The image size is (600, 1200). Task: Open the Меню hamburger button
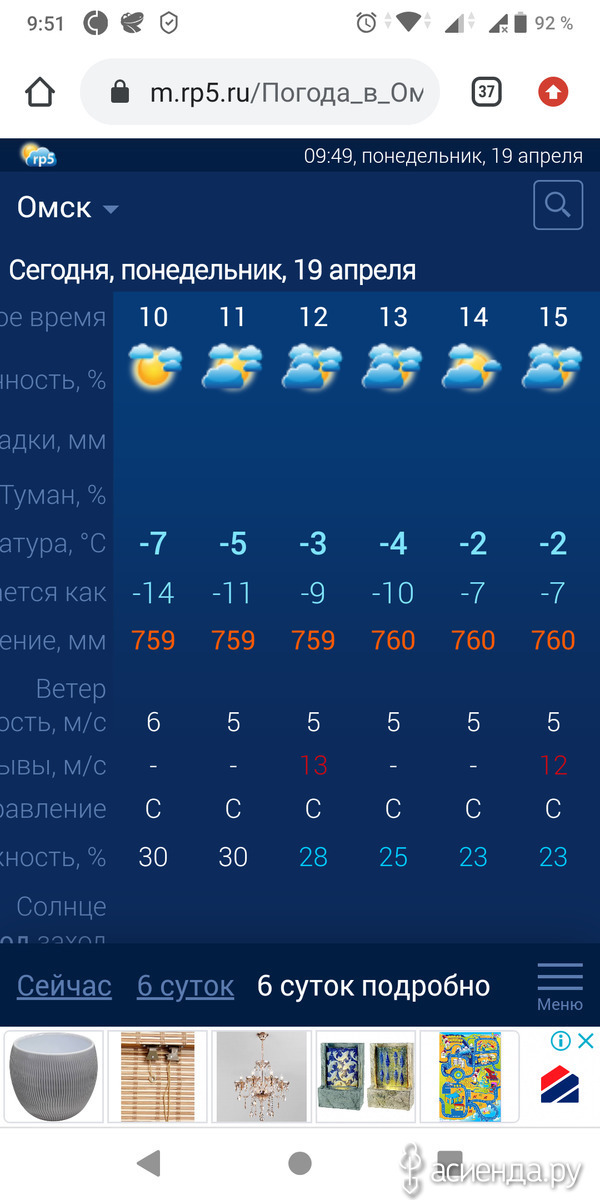click(560, 986)
